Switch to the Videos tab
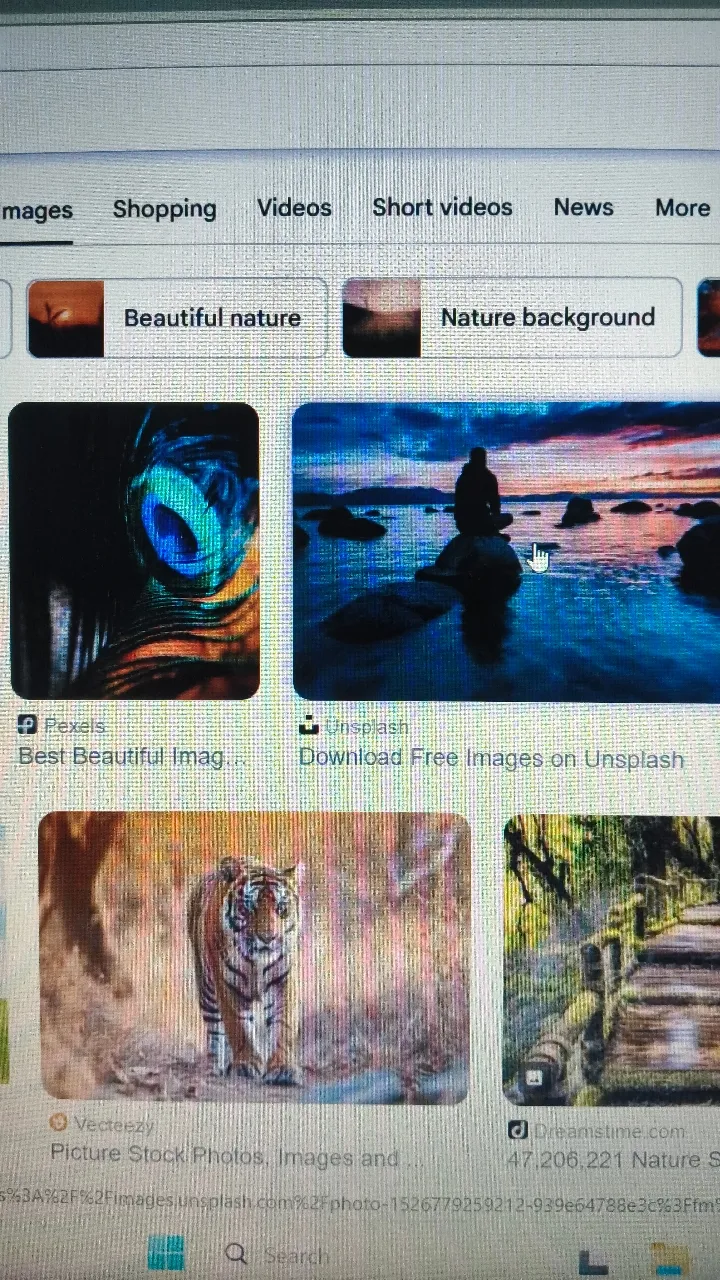This screenshot has height=1280, width=720. [294, 208]
